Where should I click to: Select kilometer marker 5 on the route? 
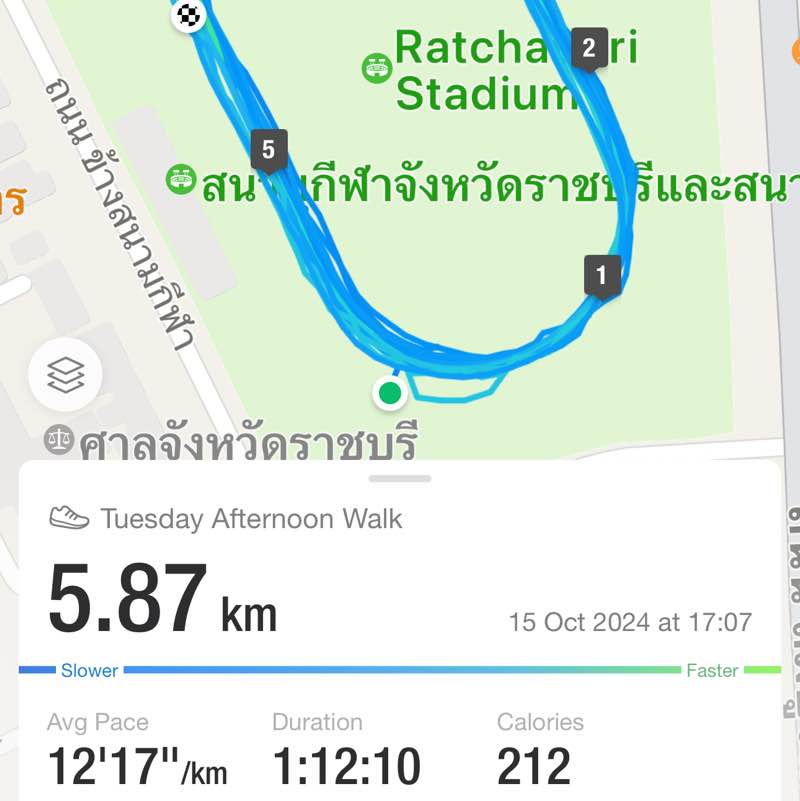(x=268, y=151)
